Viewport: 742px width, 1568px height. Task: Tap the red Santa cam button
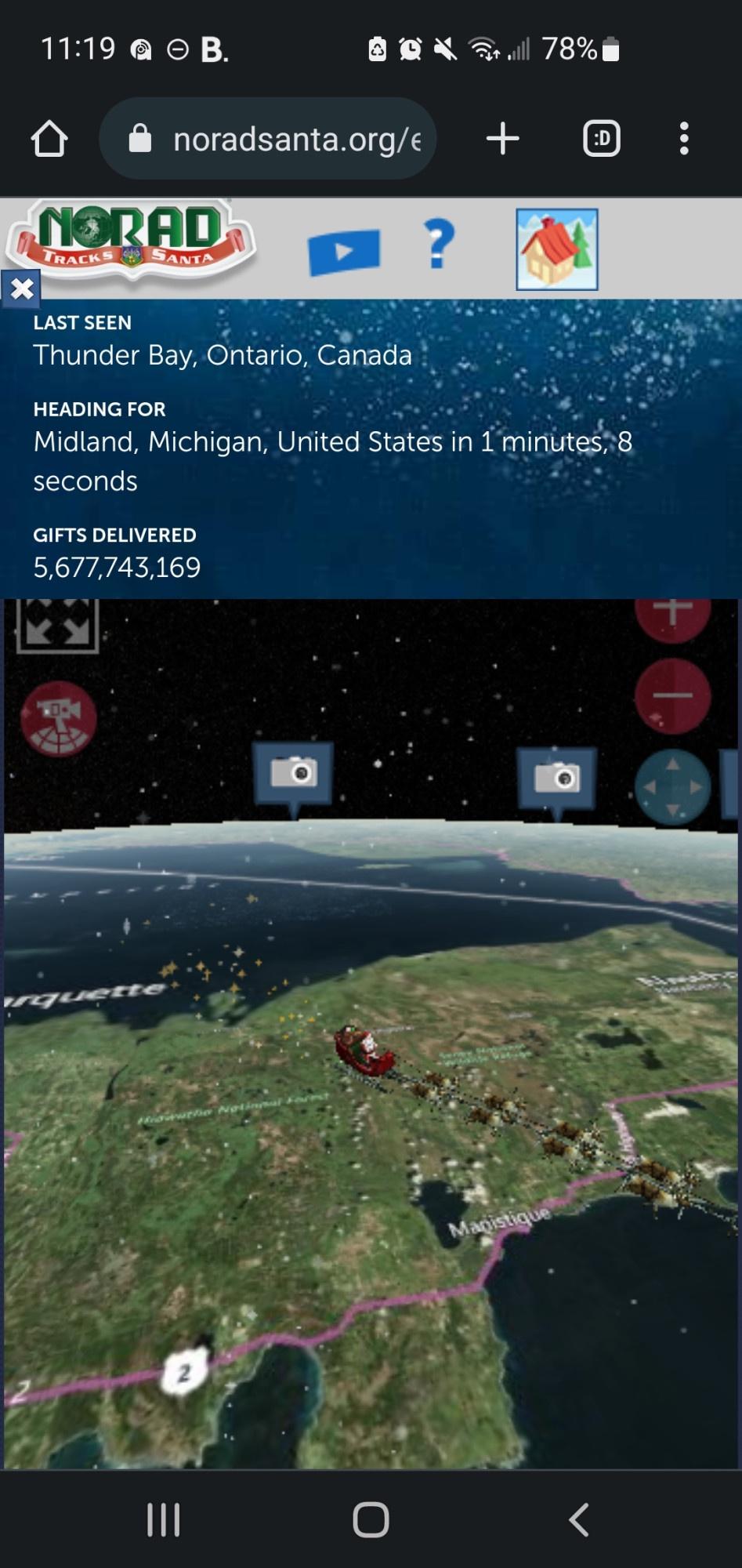pos(59,718)
